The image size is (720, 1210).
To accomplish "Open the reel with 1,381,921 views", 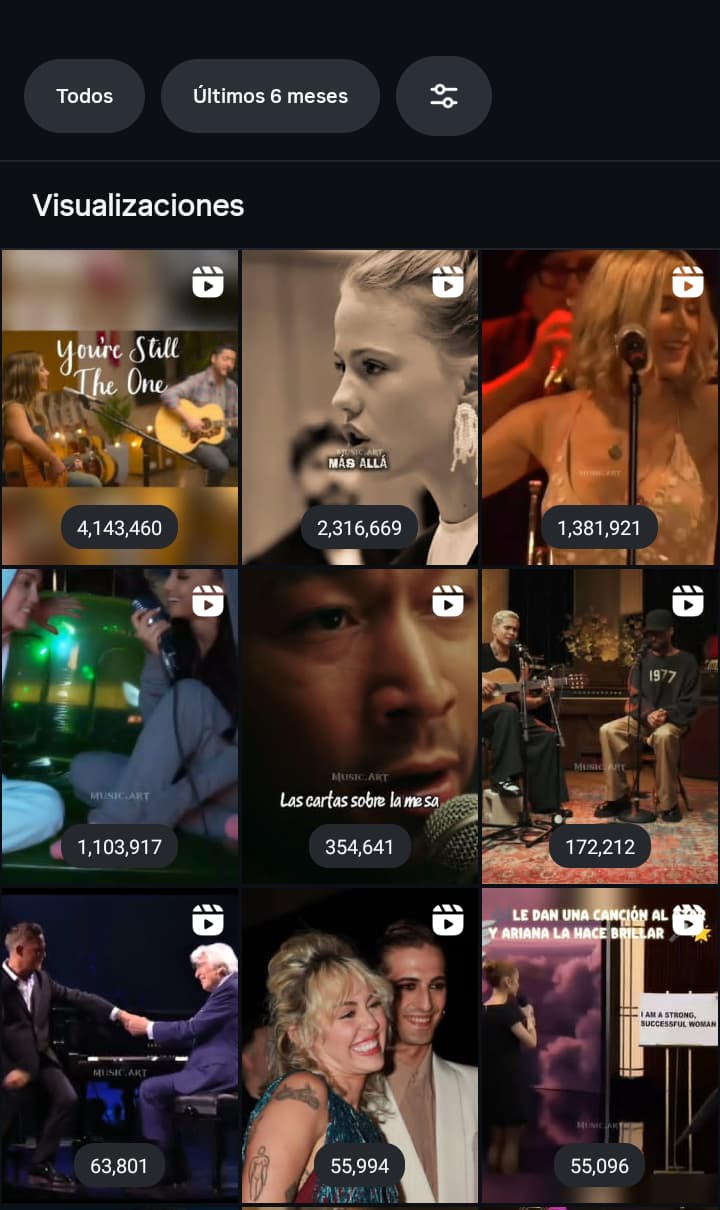I will [600, 408].
